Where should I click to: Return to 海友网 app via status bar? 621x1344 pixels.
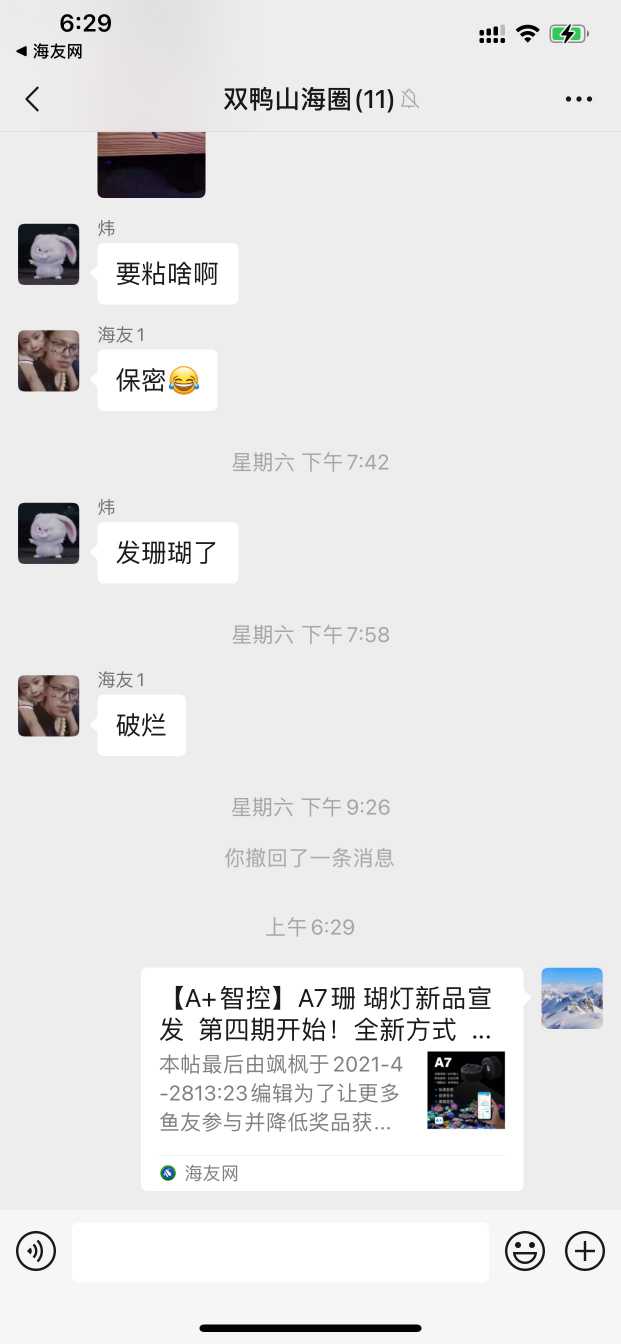coord(50,51)
